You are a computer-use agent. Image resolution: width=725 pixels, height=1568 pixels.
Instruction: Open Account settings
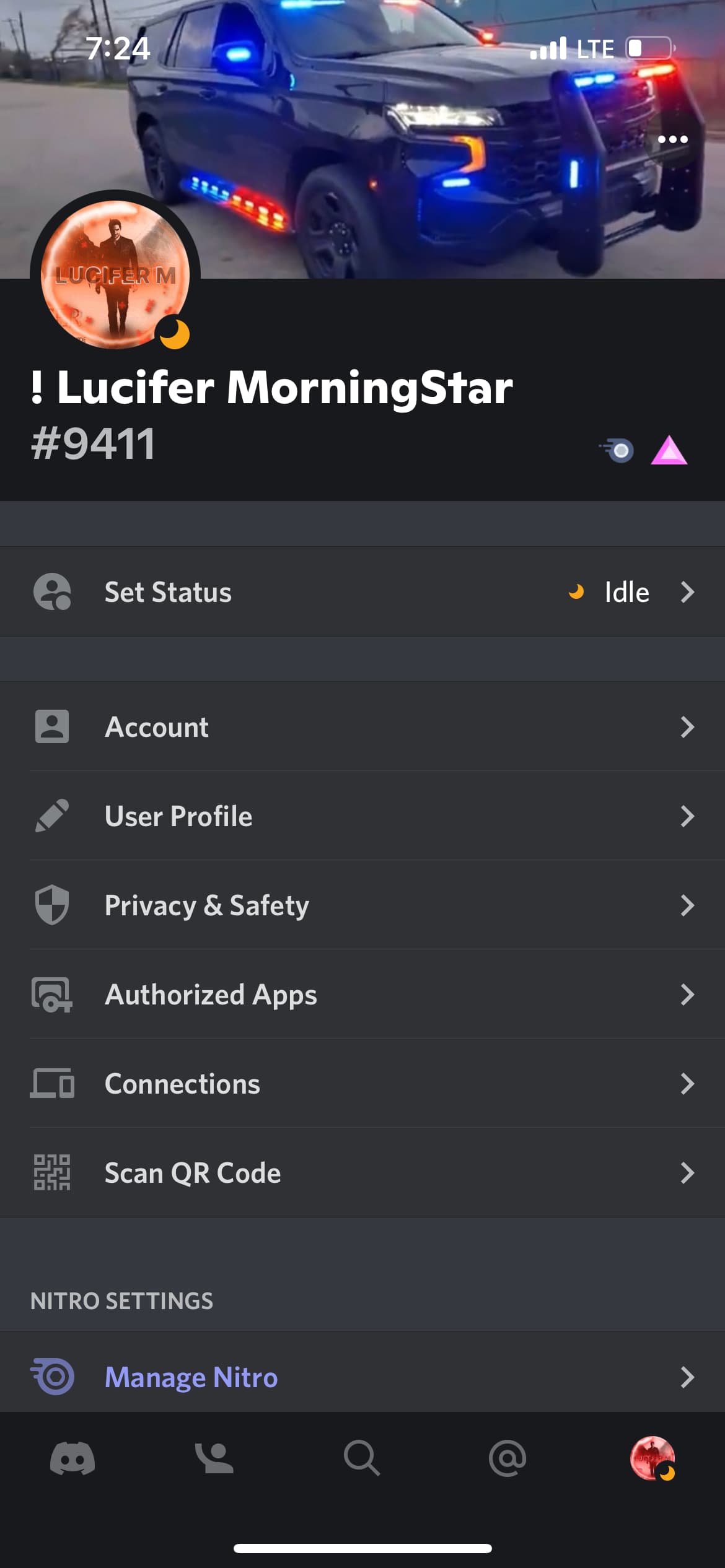click(362, 727)
